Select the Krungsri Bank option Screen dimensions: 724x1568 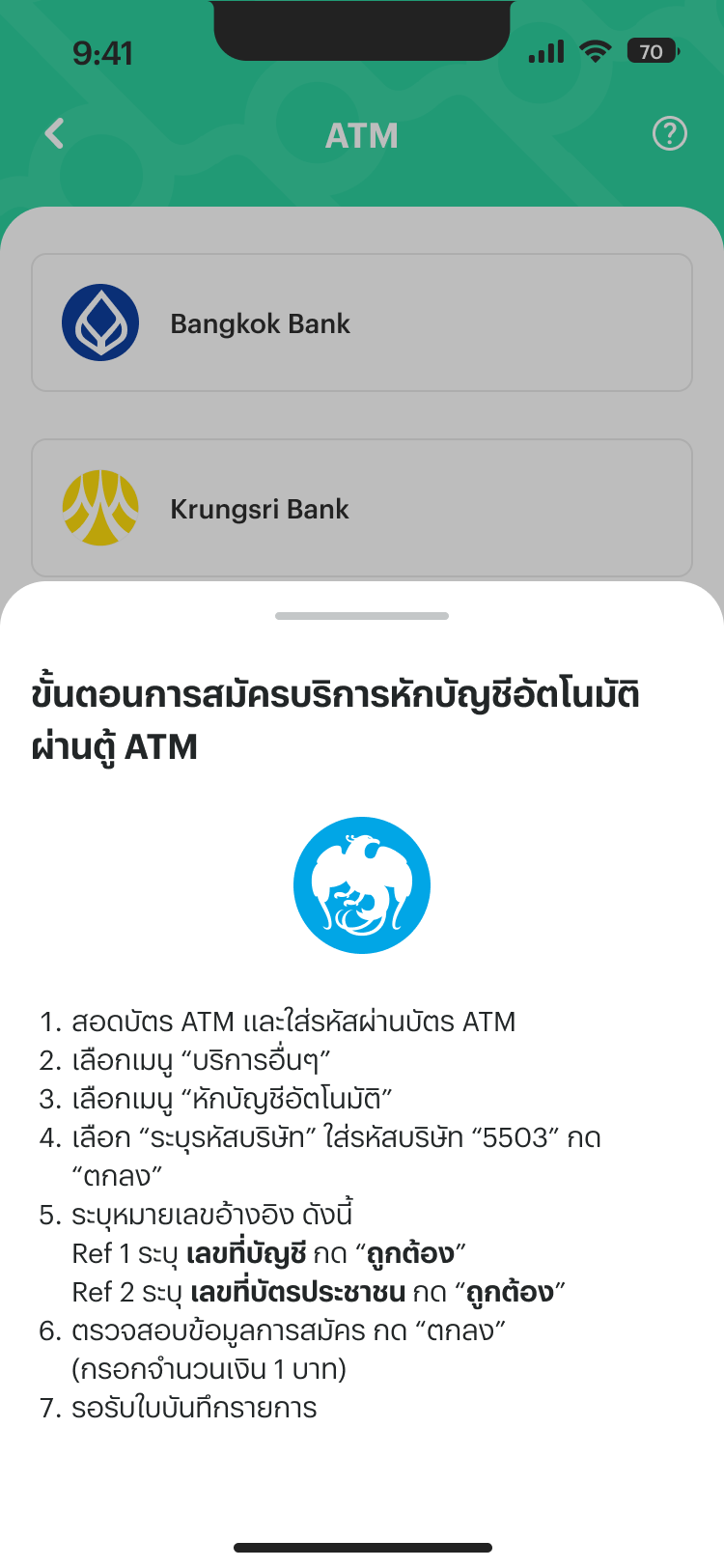pyautogui.click(x=362, y=508)
